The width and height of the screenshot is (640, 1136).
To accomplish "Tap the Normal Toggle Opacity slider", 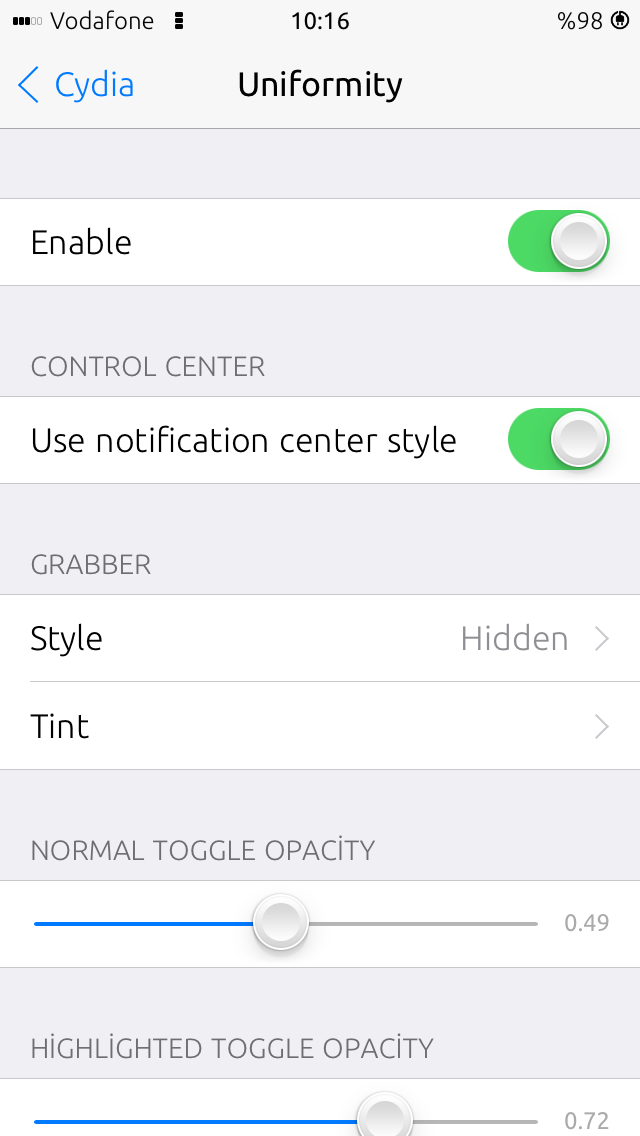I will tap(286, 924).
